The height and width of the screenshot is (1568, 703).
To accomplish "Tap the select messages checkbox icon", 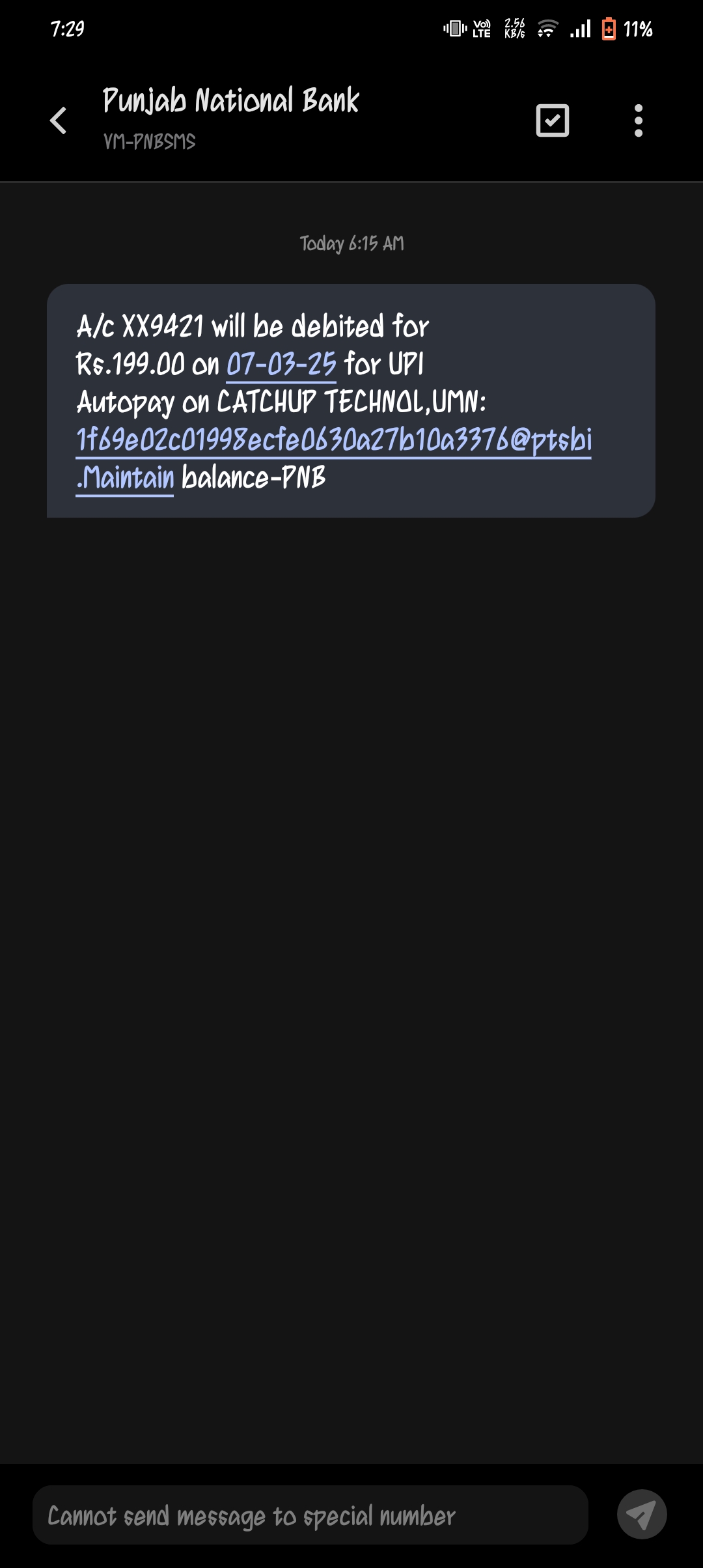I will point(553,120).
